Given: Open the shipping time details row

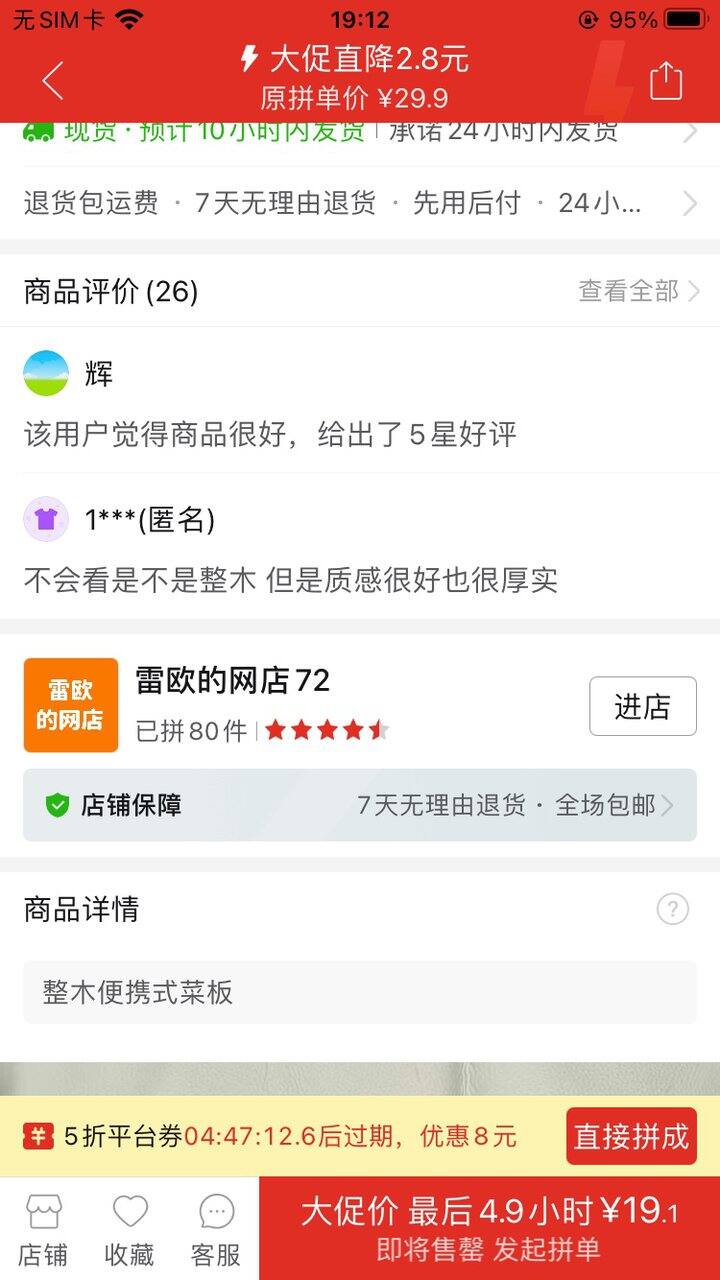Looking at the screenshot, I should (360, 134).
